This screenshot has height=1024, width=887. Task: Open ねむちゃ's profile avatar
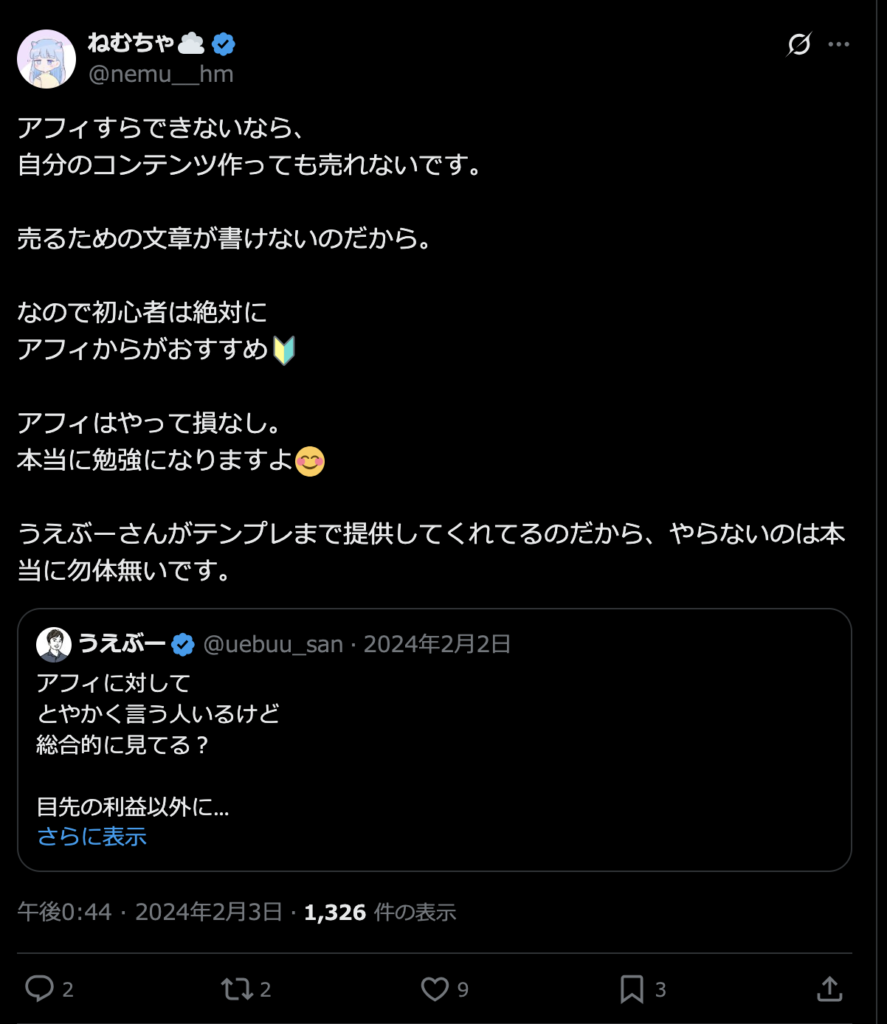click(47, 59)
